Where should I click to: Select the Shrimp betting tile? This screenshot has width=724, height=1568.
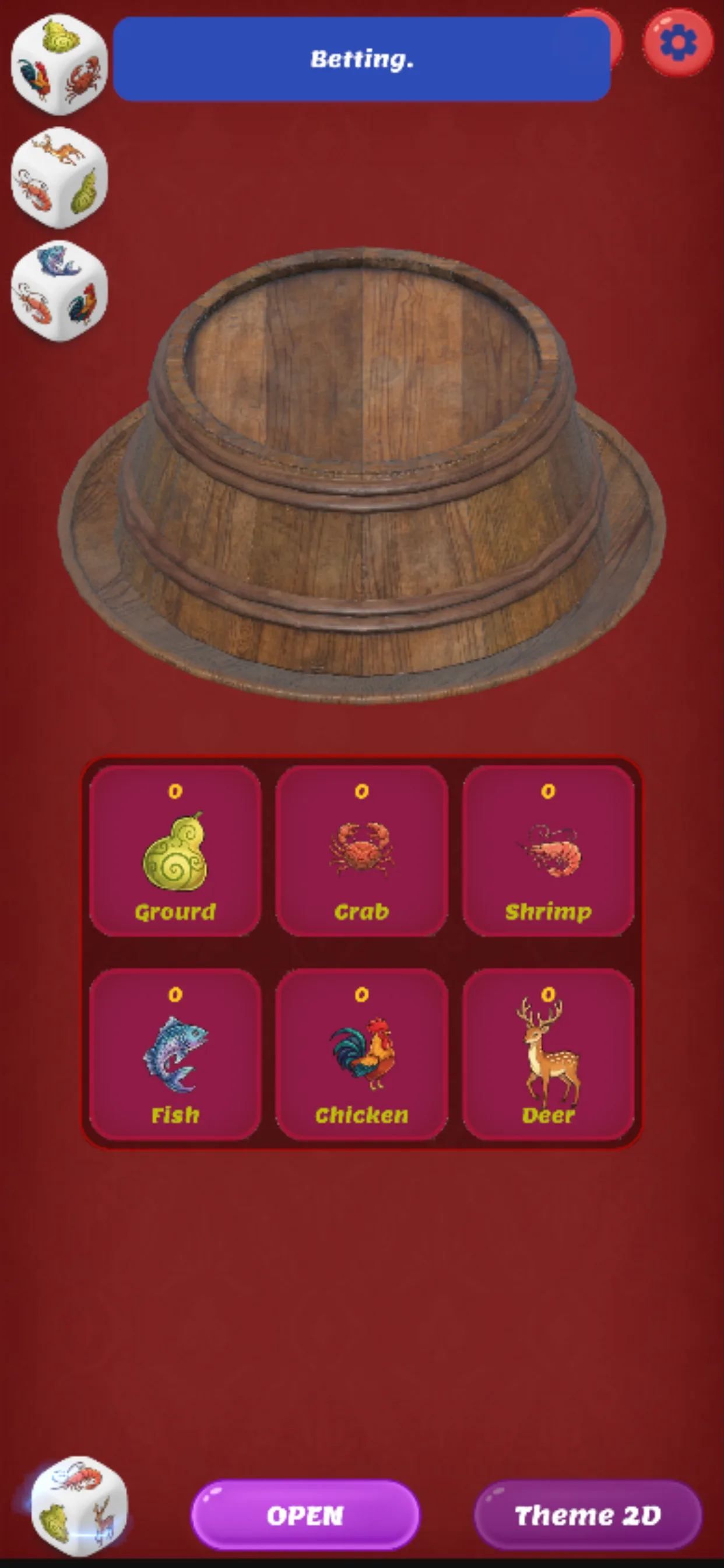(x=548, y=851)
